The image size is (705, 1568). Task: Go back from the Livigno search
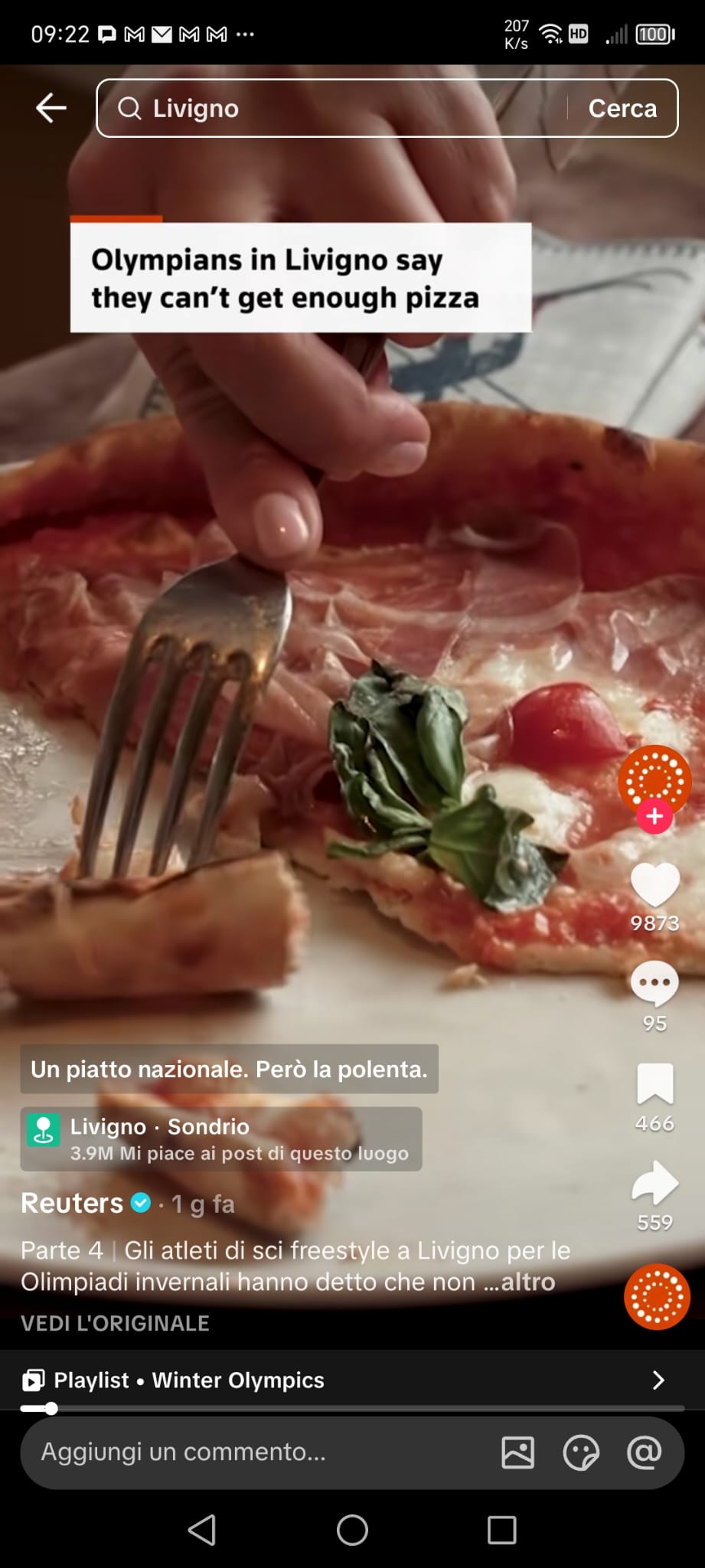click(x=51, y=108)
